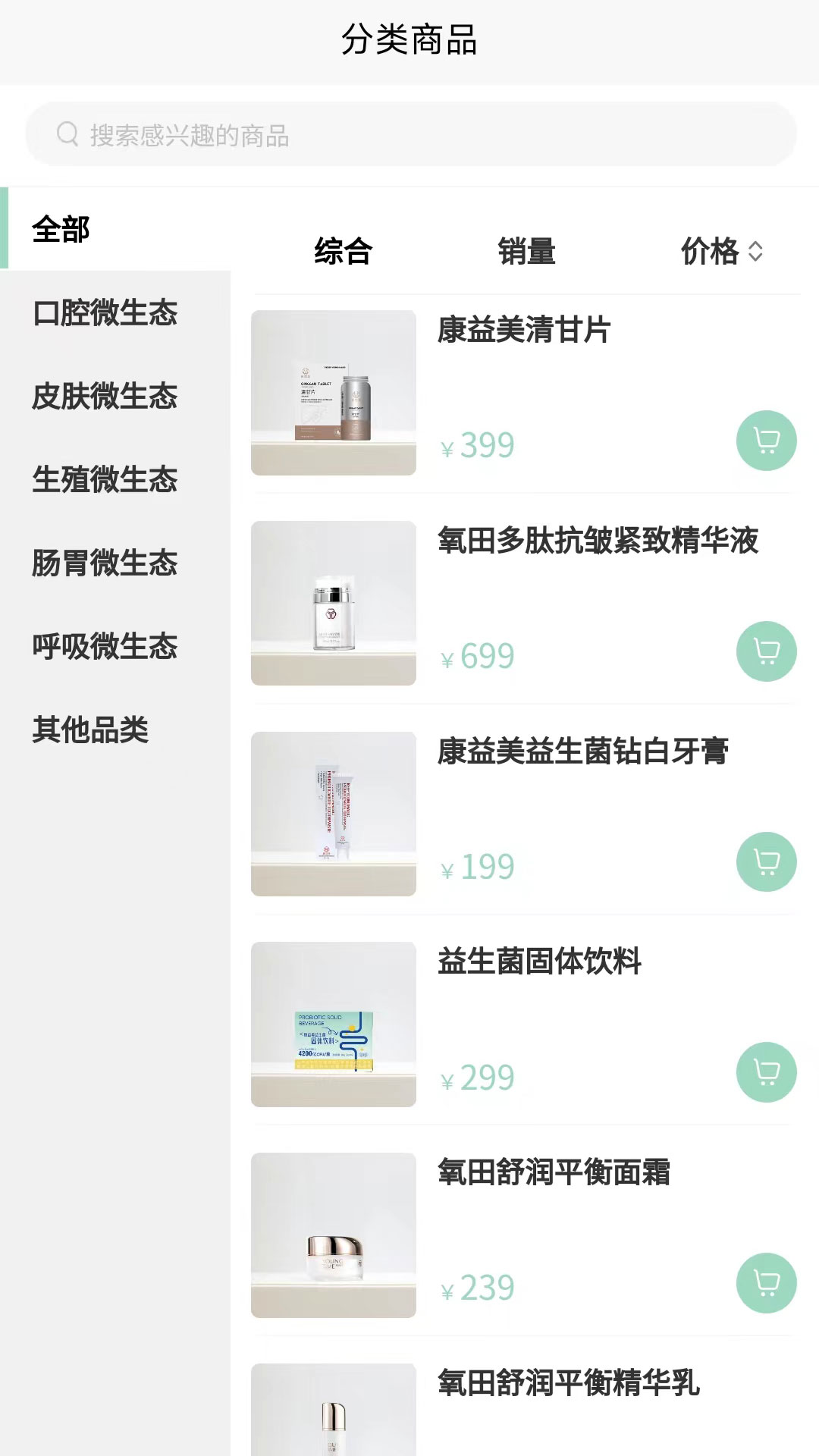
Task: Expand the 皮肤微生态 category
Action: point(104,397)
